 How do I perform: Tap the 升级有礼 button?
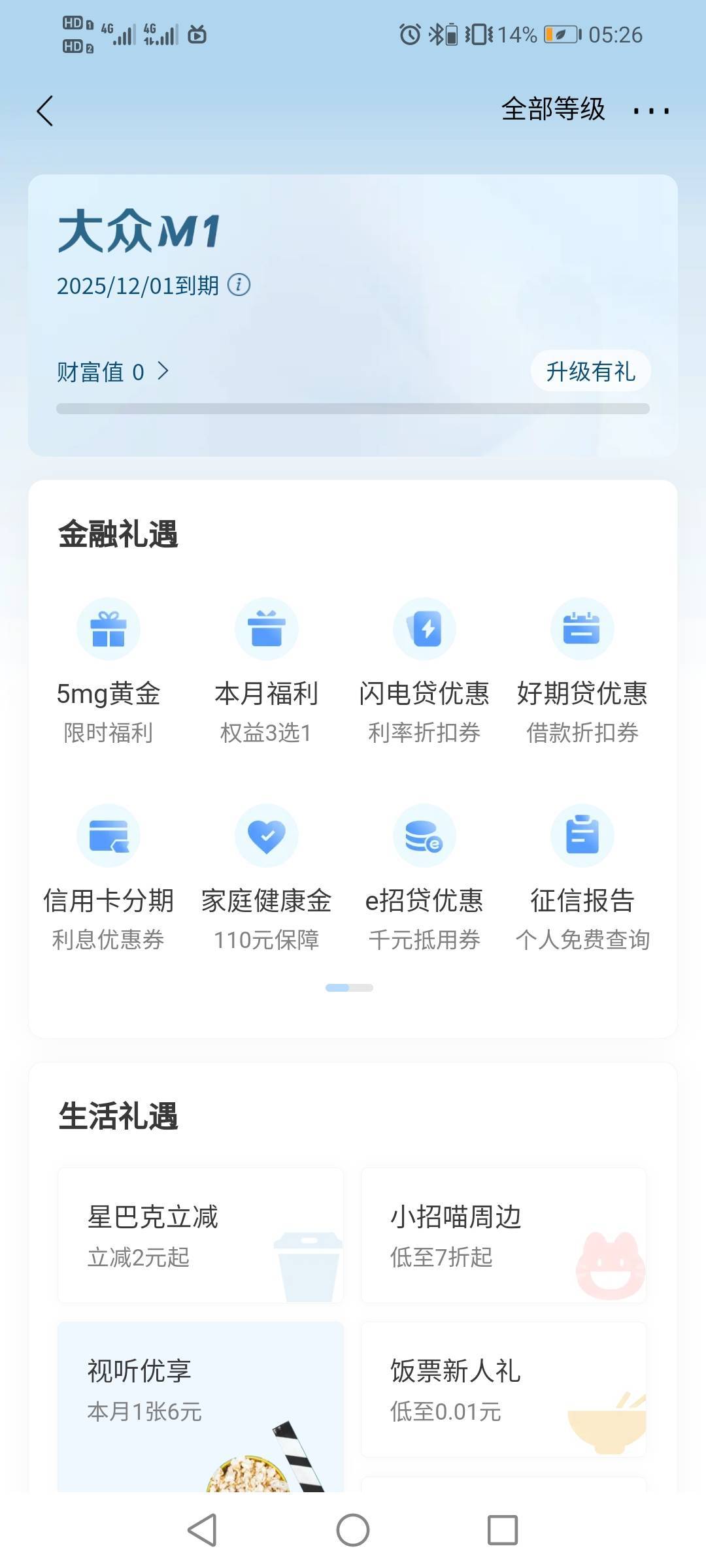click(590, 371)
